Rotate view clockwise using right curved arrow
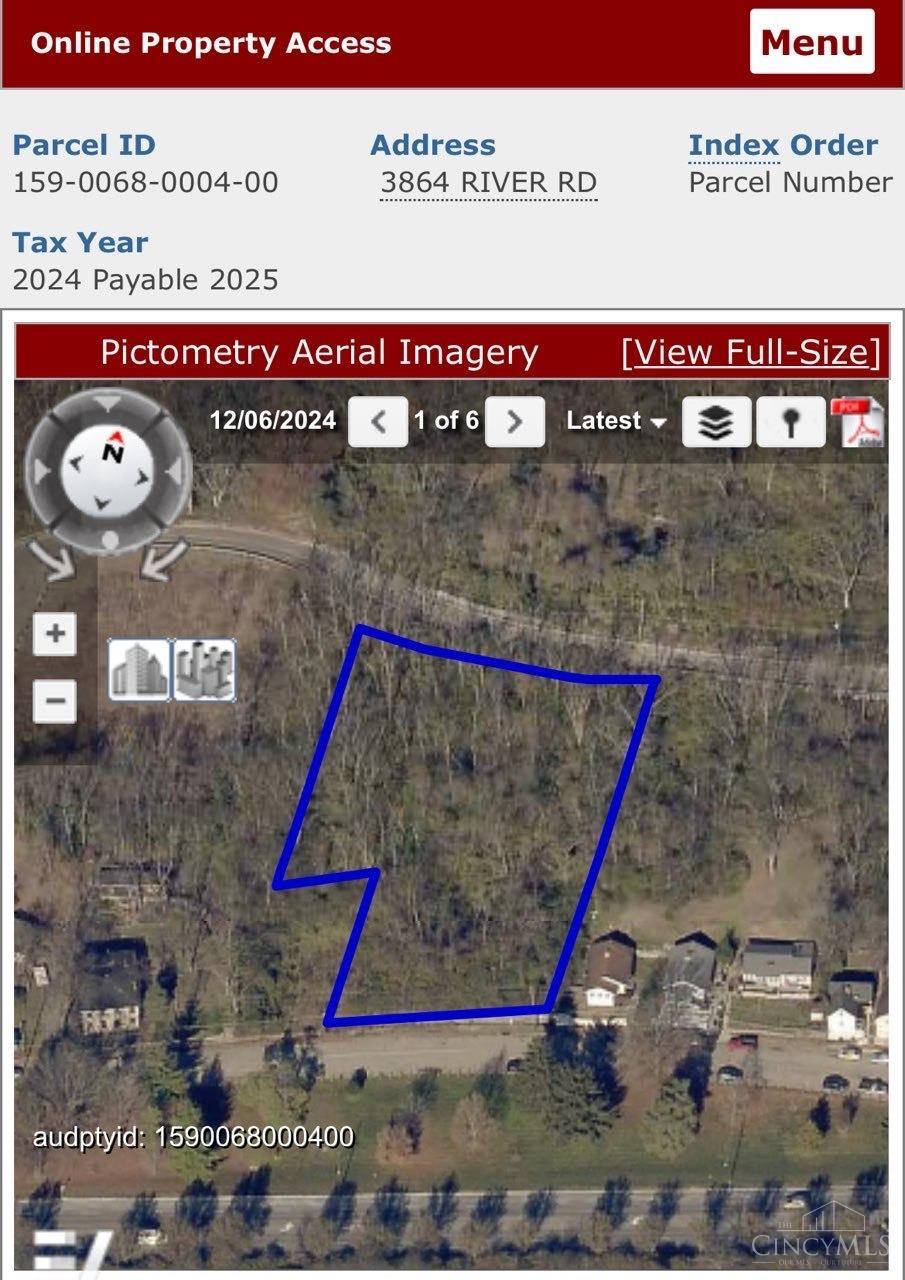Viewport: 905px width, 1280px height. 163,561
